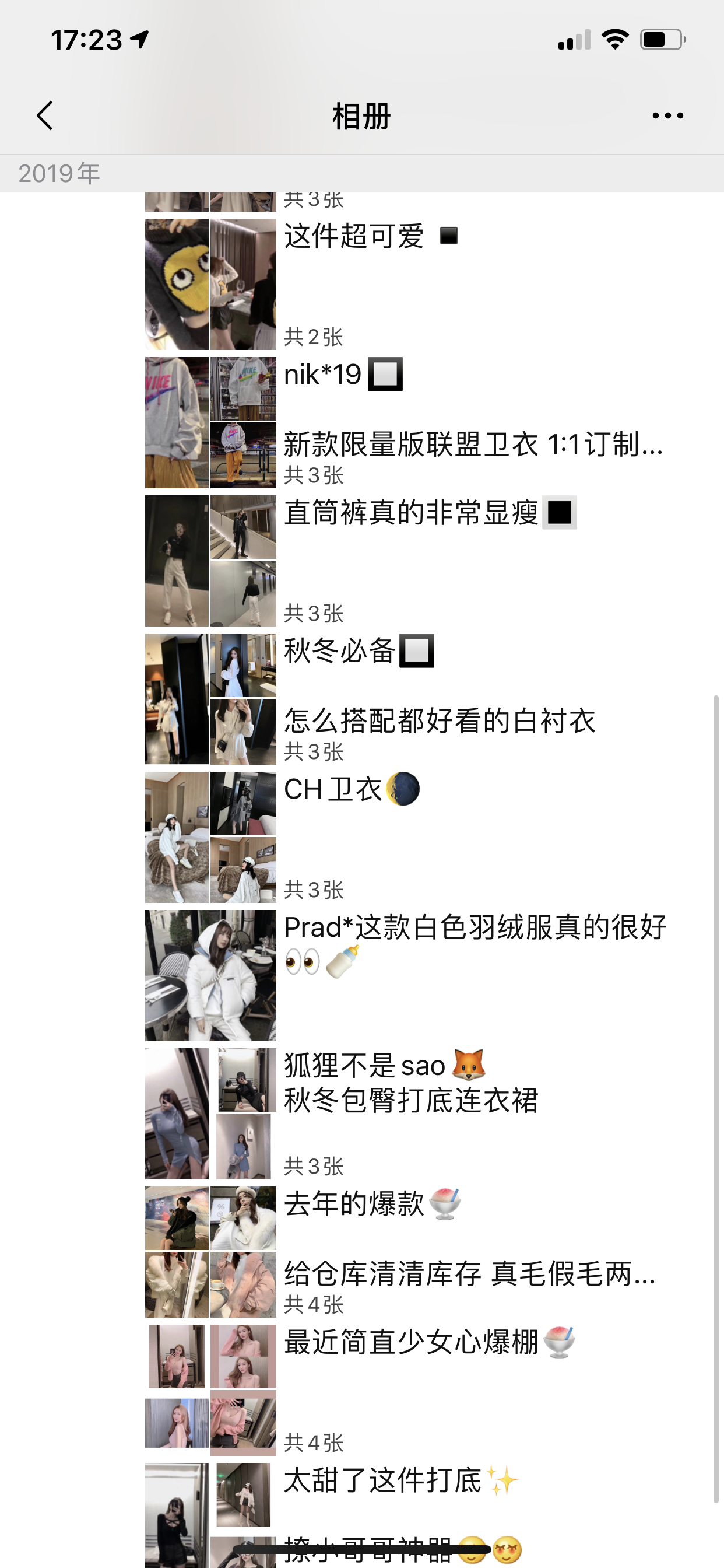Open the three-dot more options menu
This screenshot has width=724, height=1568.
[667, 116]
